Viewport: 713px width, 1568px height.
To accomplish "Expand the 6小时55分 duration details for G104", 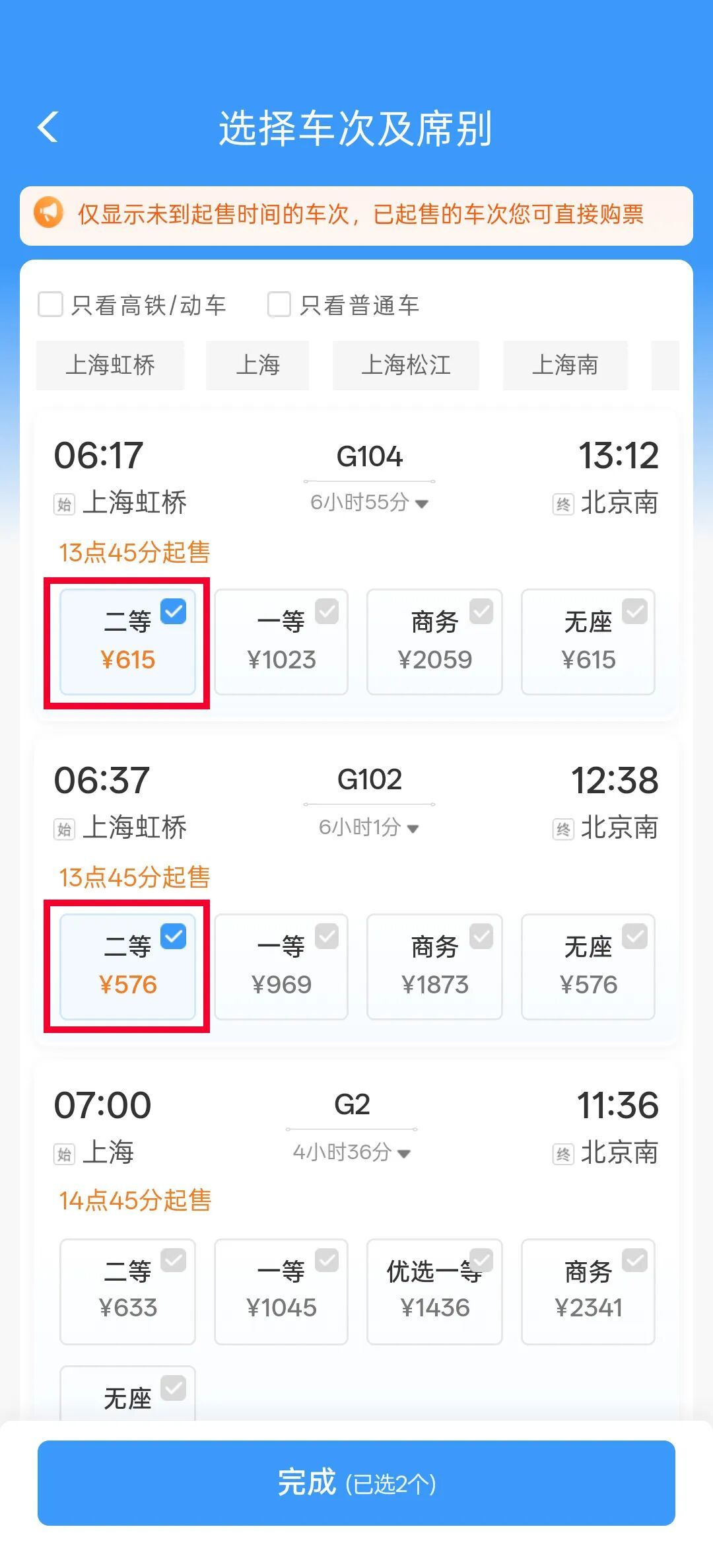I will tap(368, 503).
